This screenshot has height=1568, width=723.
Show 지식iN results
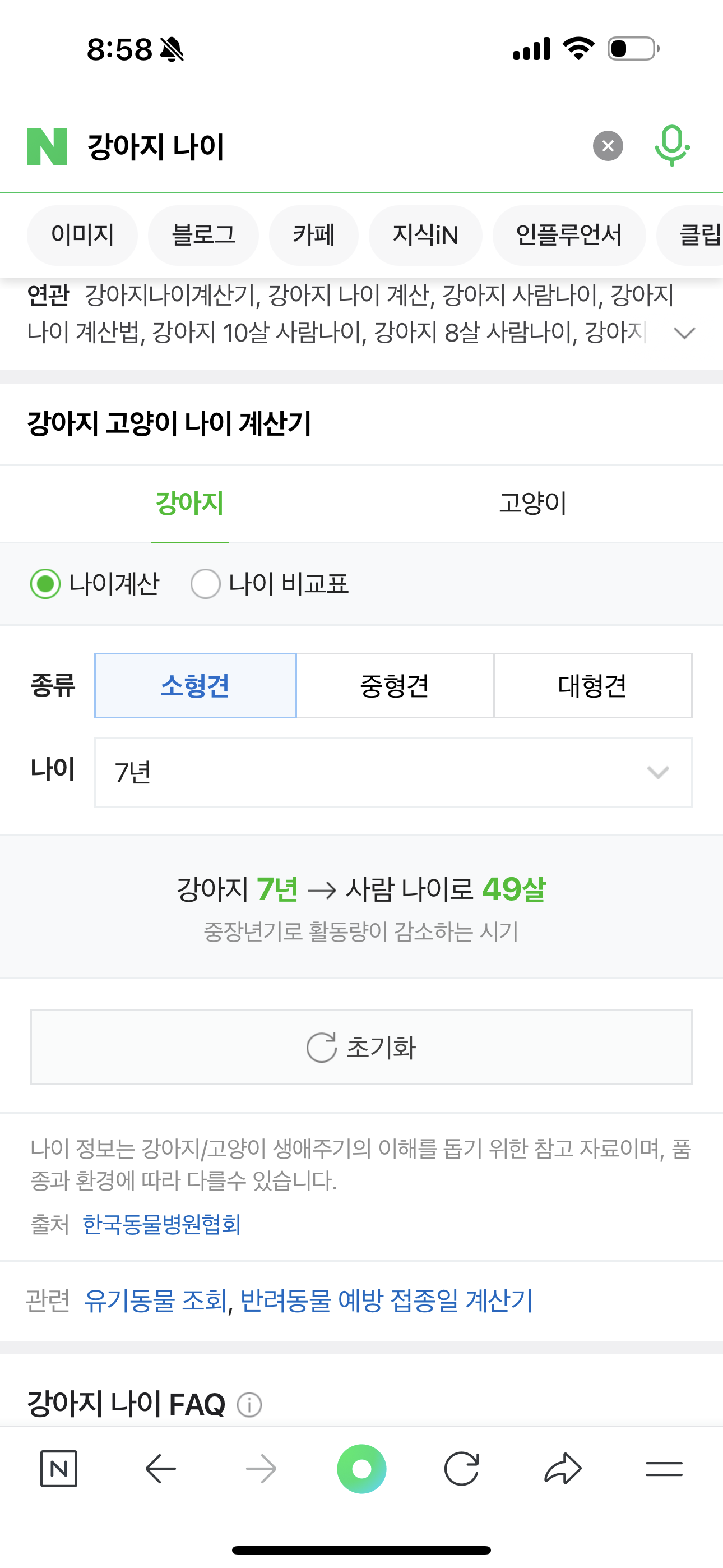425,235
